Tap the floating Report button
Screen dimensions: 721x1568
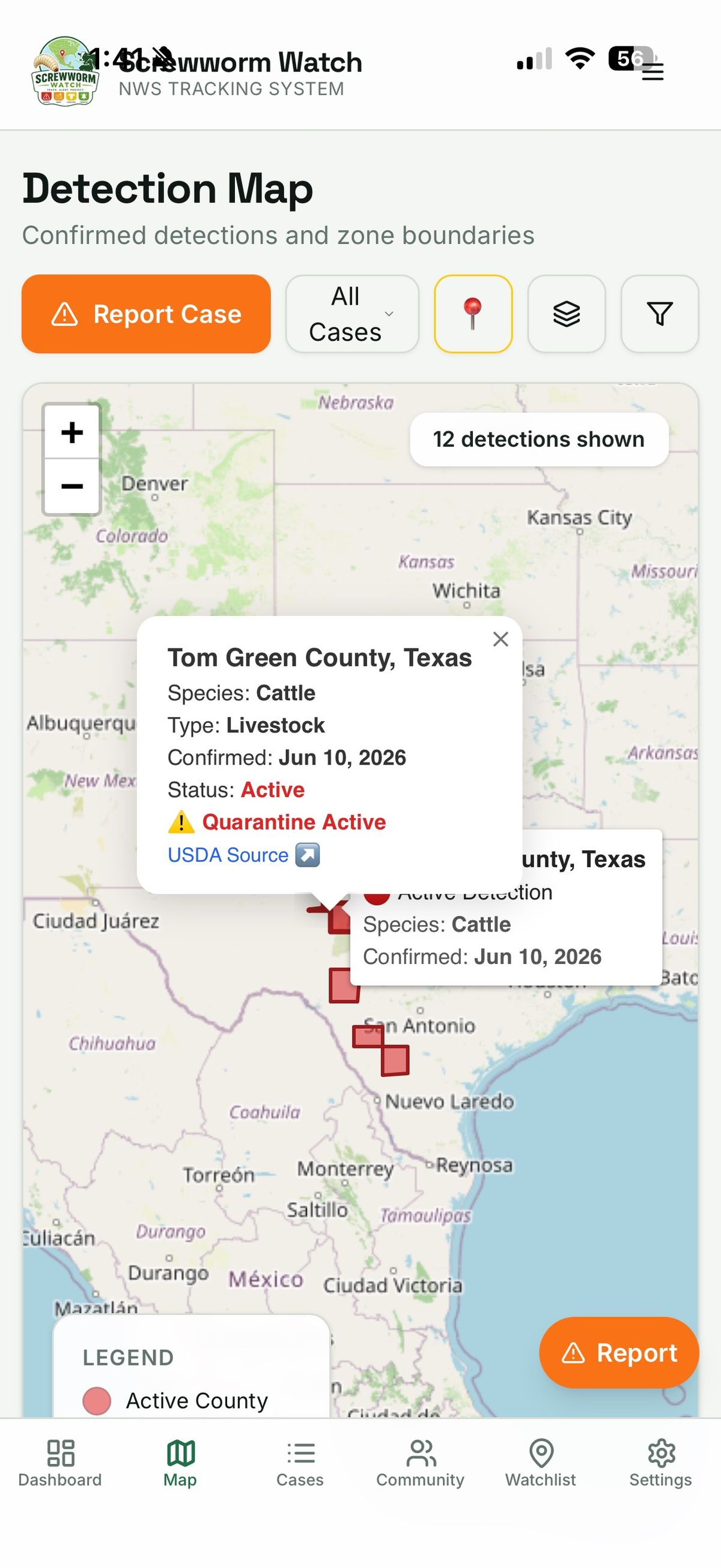pyautogui.click(x=619, y=1352)
